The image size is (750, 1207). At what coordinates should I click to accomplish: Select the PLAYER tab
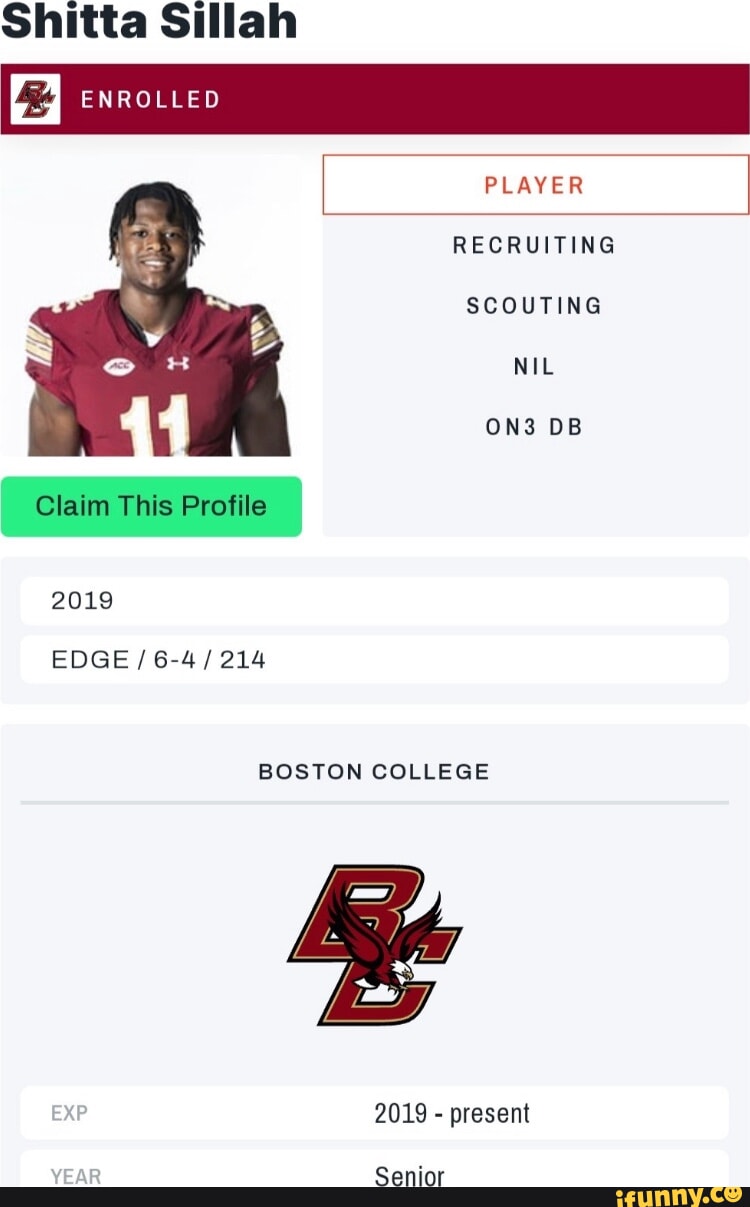tap(534, 185)
